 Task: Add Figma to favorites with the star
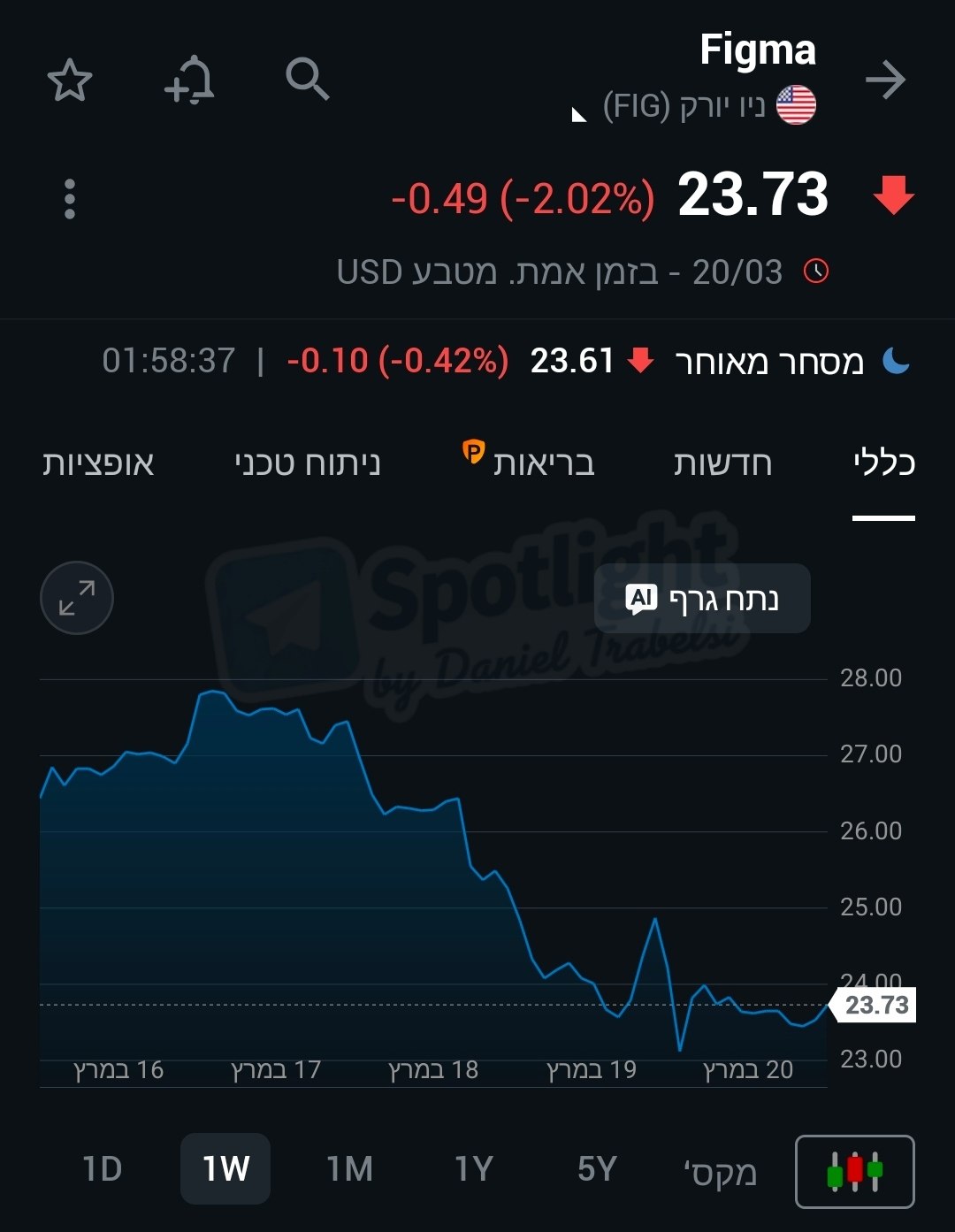69,81
